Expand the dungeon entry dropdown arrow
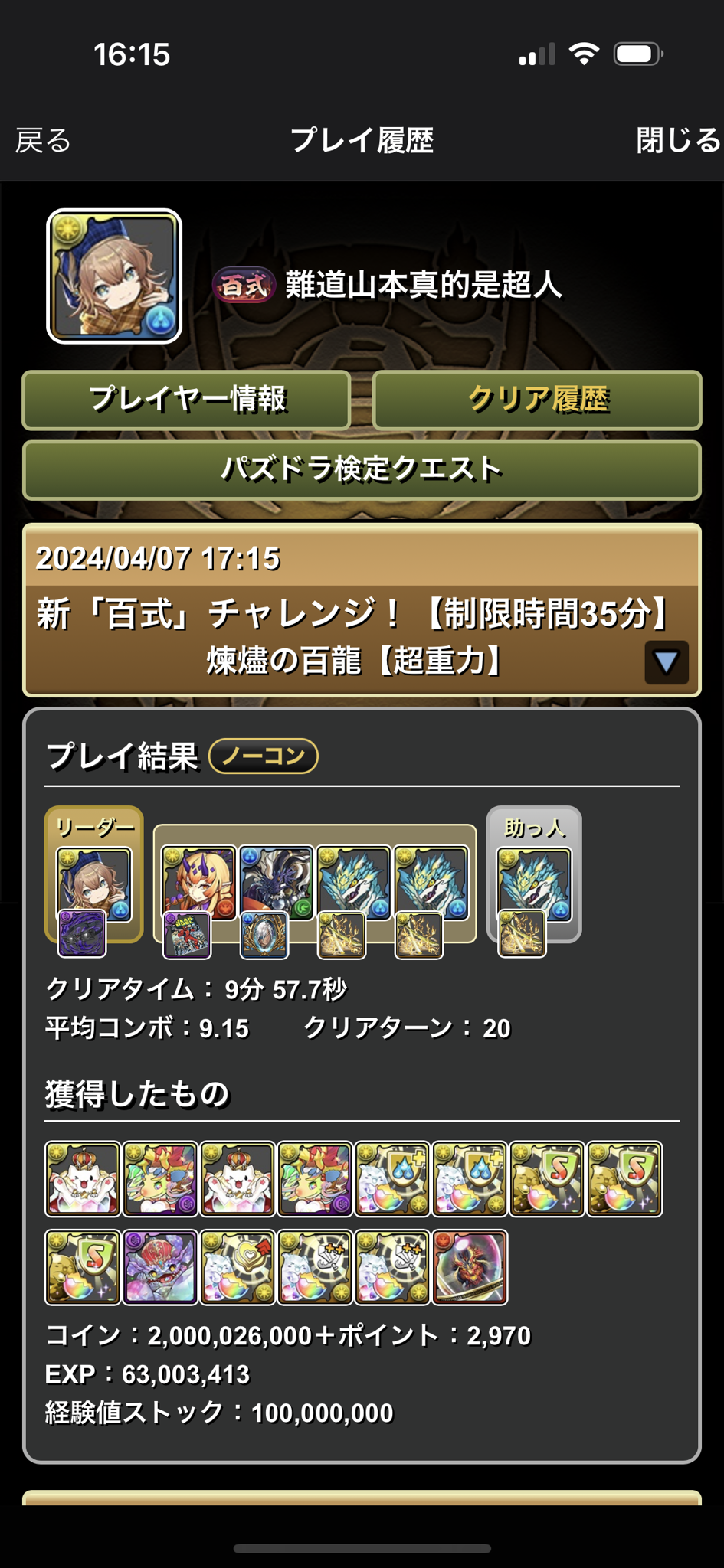 tap(666, 662)
